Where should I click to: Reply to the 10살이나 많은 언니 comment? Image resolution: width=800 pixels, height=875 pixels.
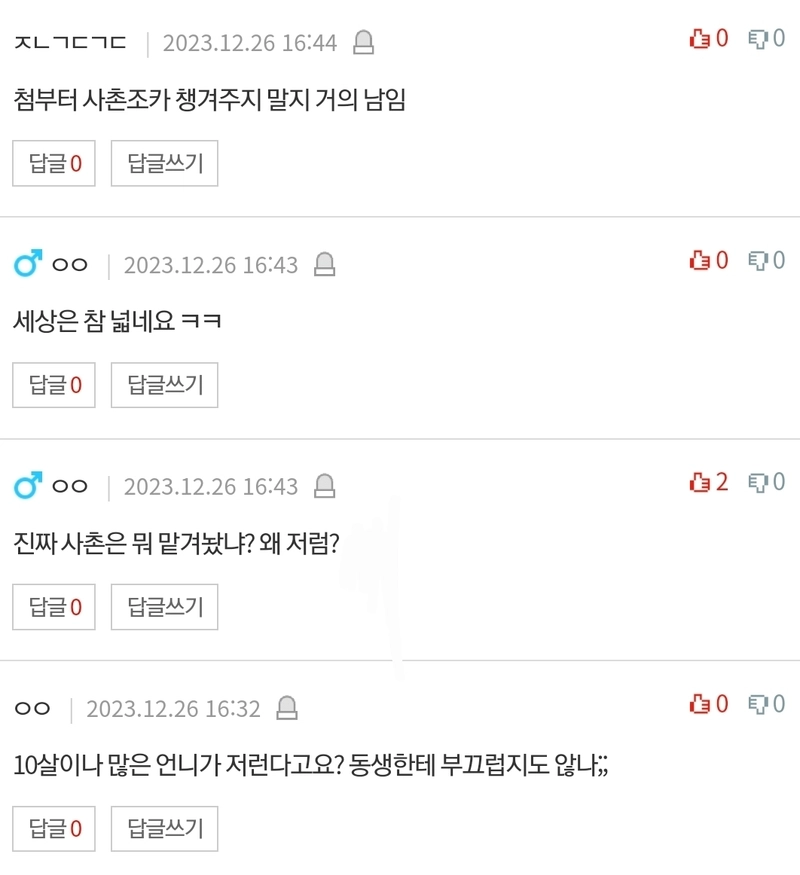[x=164, y=829]
